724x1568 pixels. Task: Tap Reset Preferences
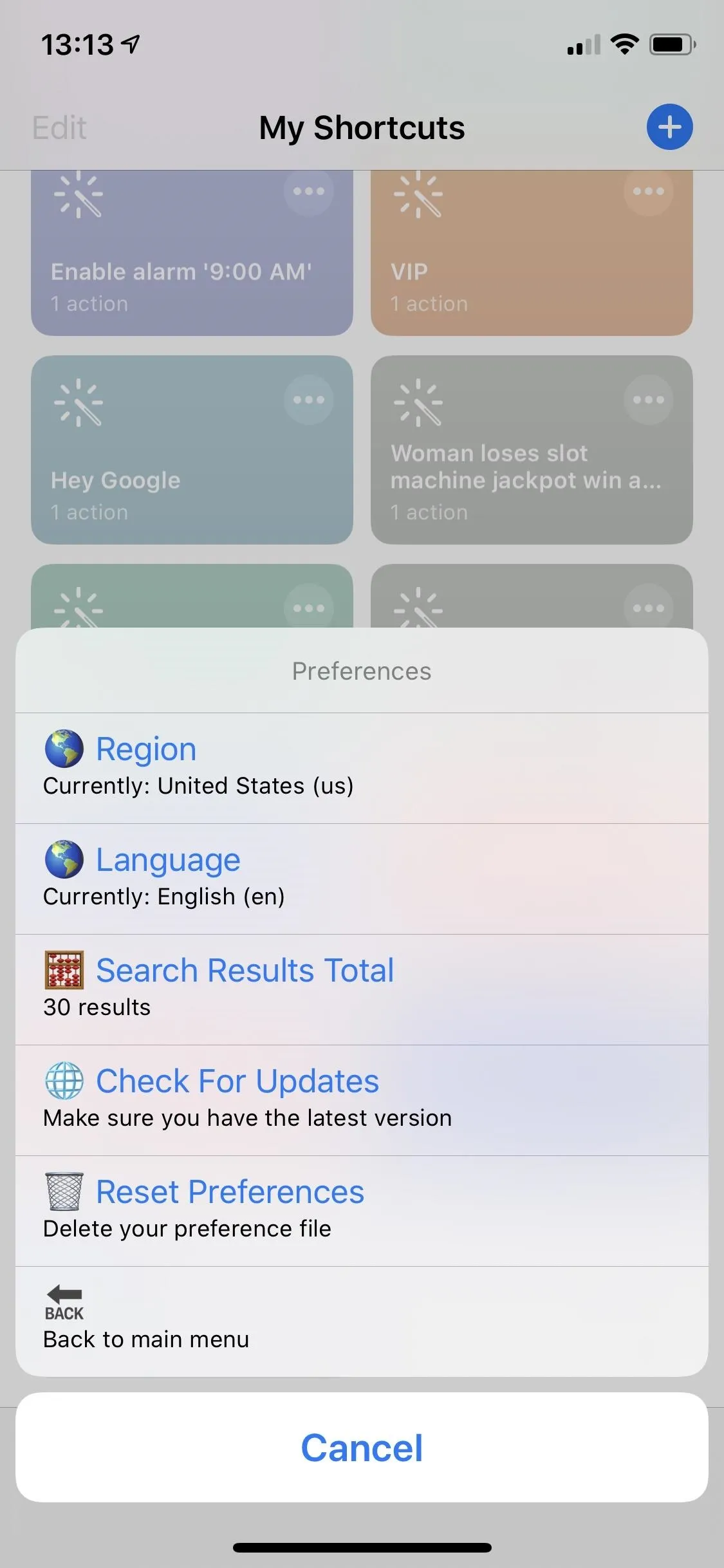(362, 1211)
